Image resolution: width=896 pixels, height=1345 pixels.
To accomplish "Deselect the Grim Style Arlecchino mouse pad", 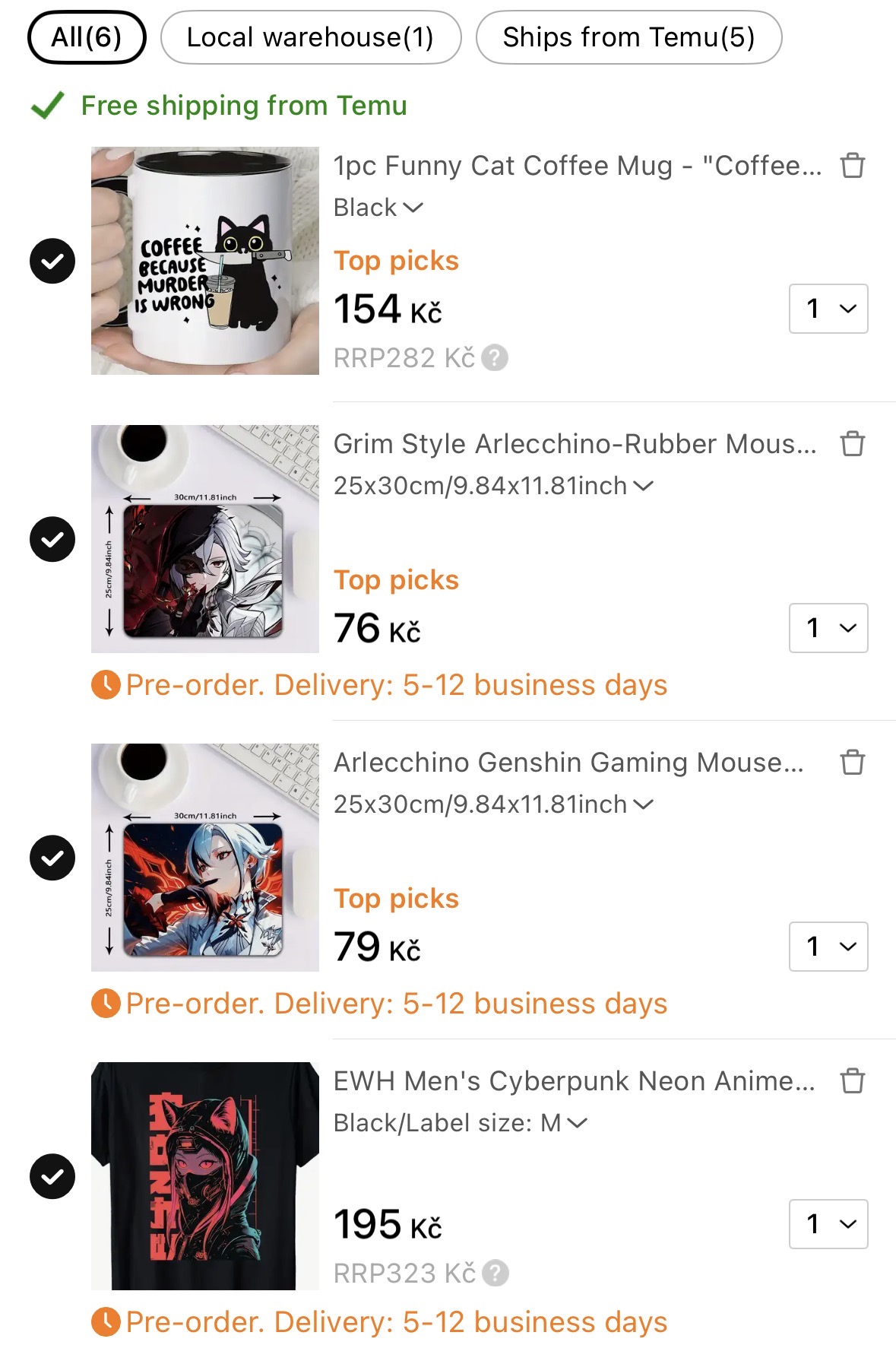I will point(52,539).
